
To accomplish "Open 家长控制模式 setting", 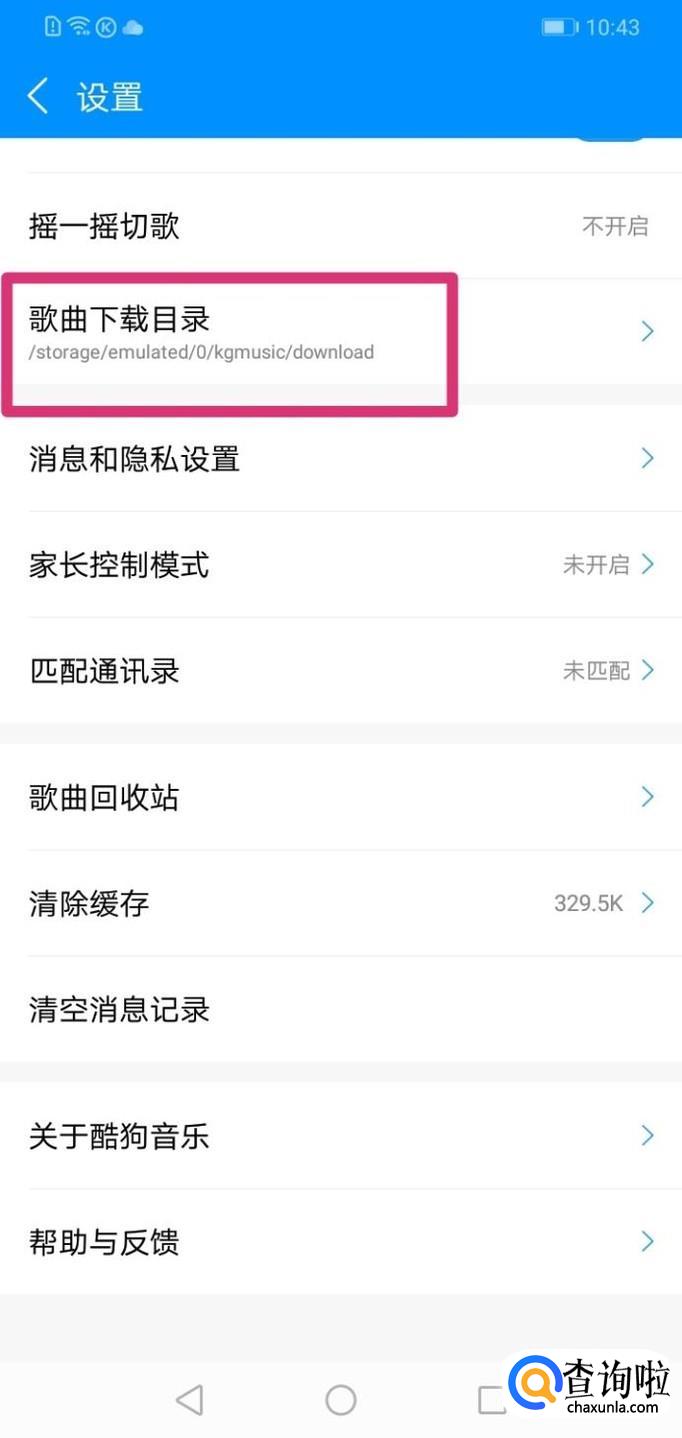I will 341,565.
